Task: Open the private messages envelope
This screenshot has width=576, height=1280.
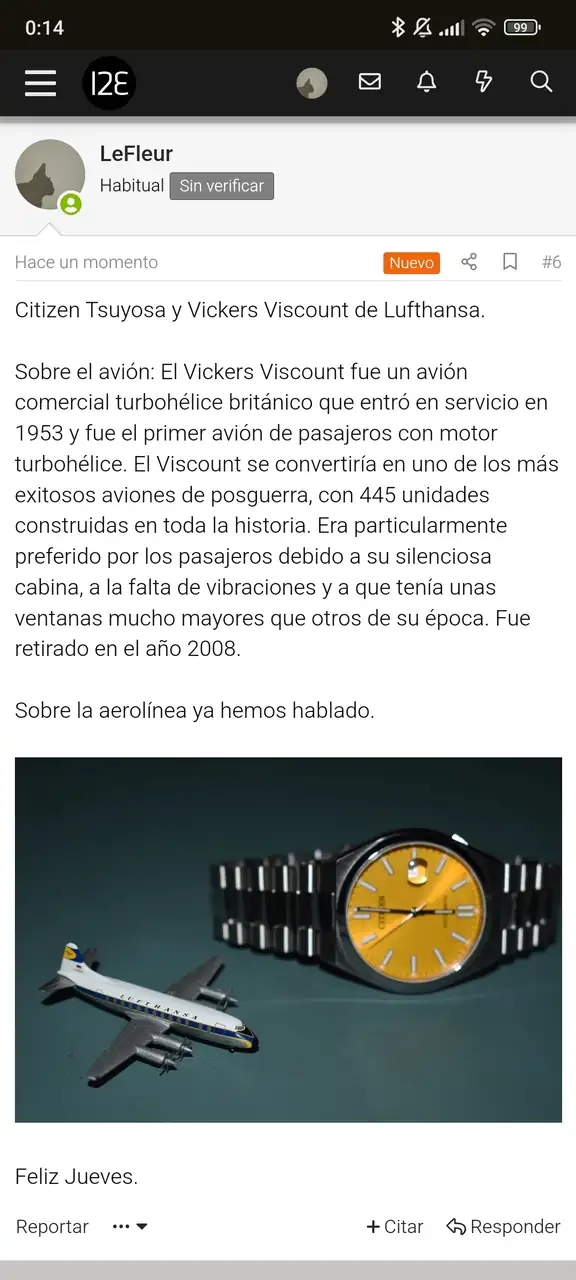Action: (x=370, y=82)
